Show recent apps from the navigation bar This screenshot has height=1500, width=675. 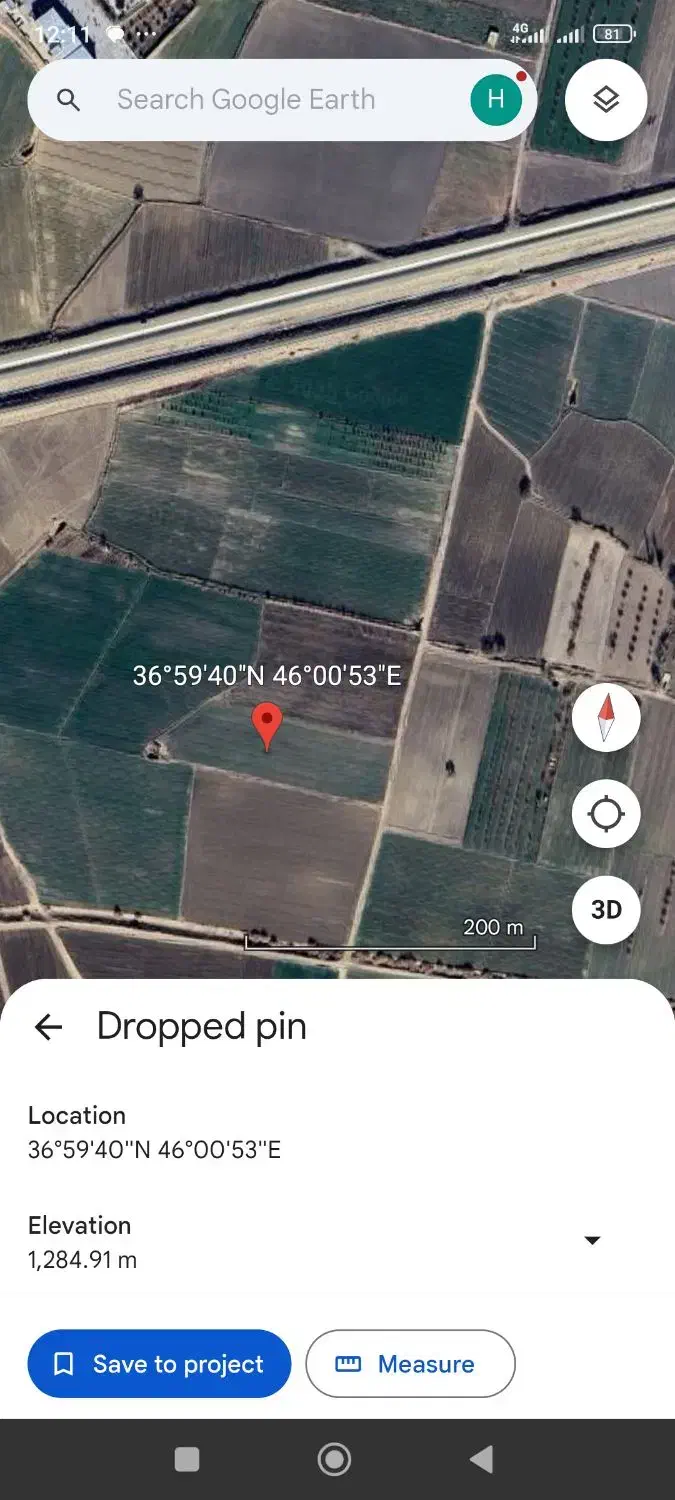(x=187, y=1460)
